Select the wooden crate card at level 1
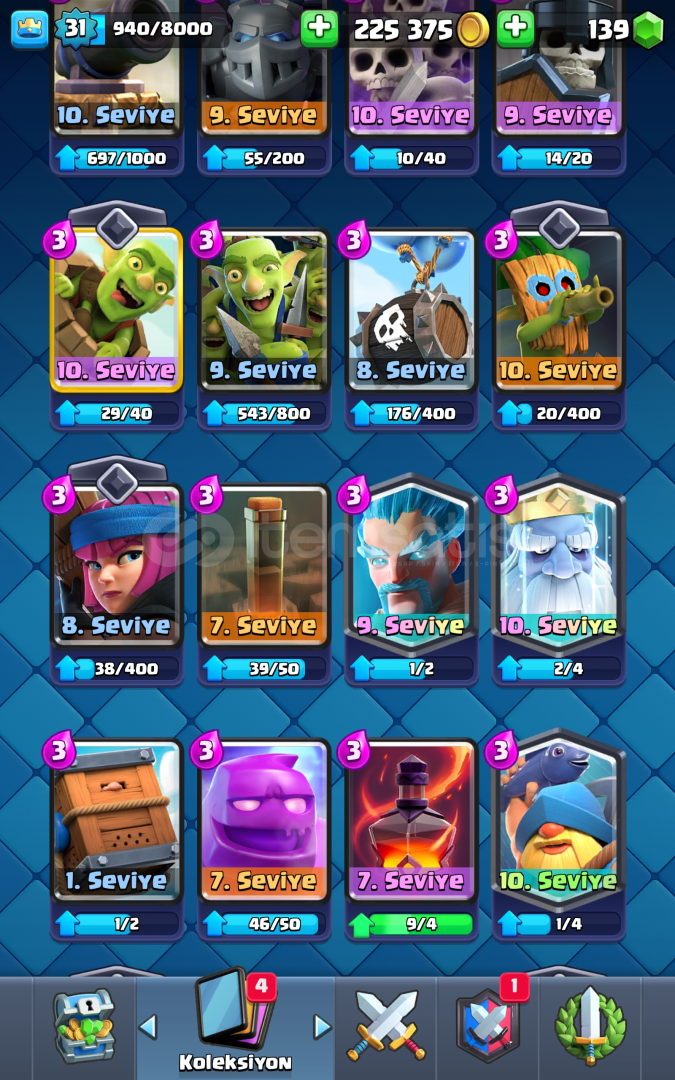675x1080 pixels. [117, 839]
